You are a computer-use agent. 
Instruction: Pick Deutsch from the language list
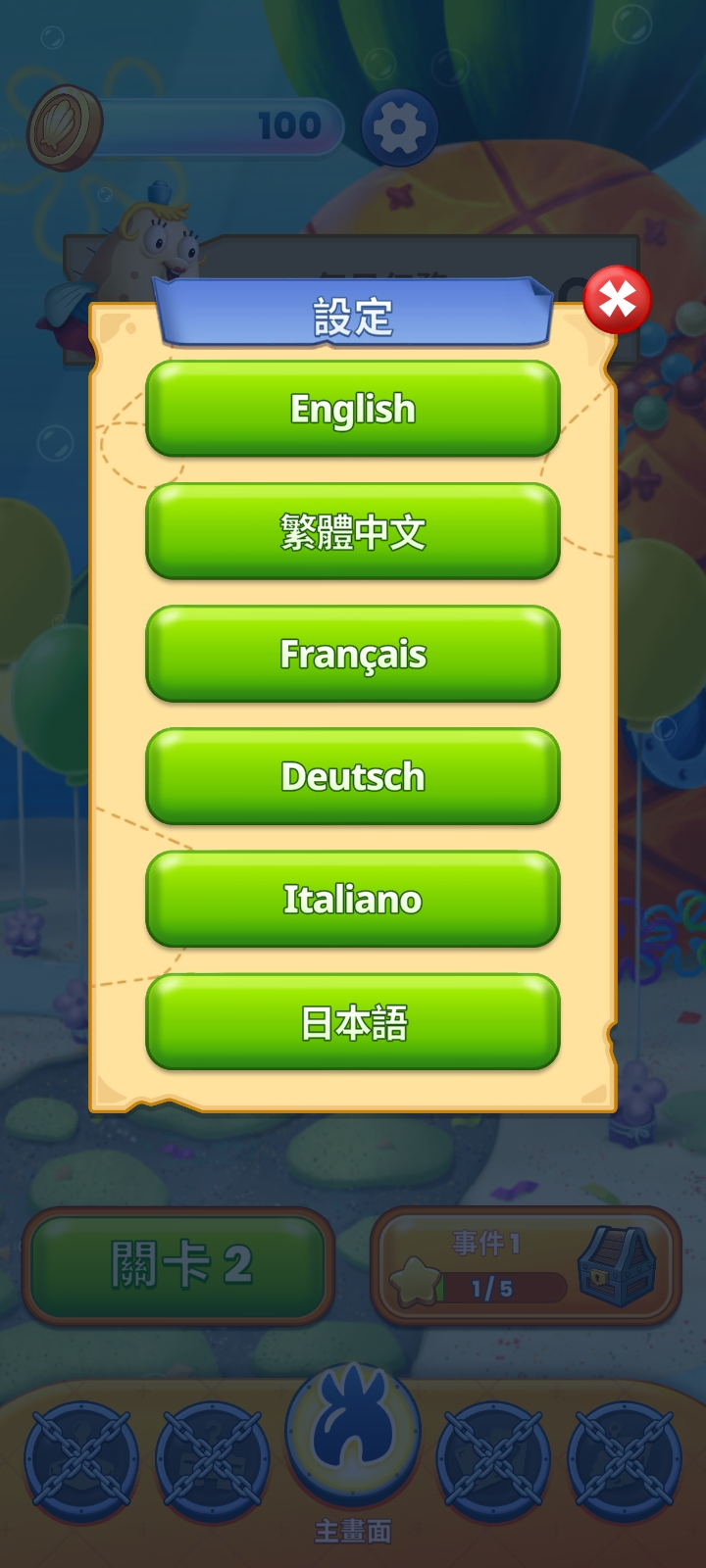click(353, 776)
